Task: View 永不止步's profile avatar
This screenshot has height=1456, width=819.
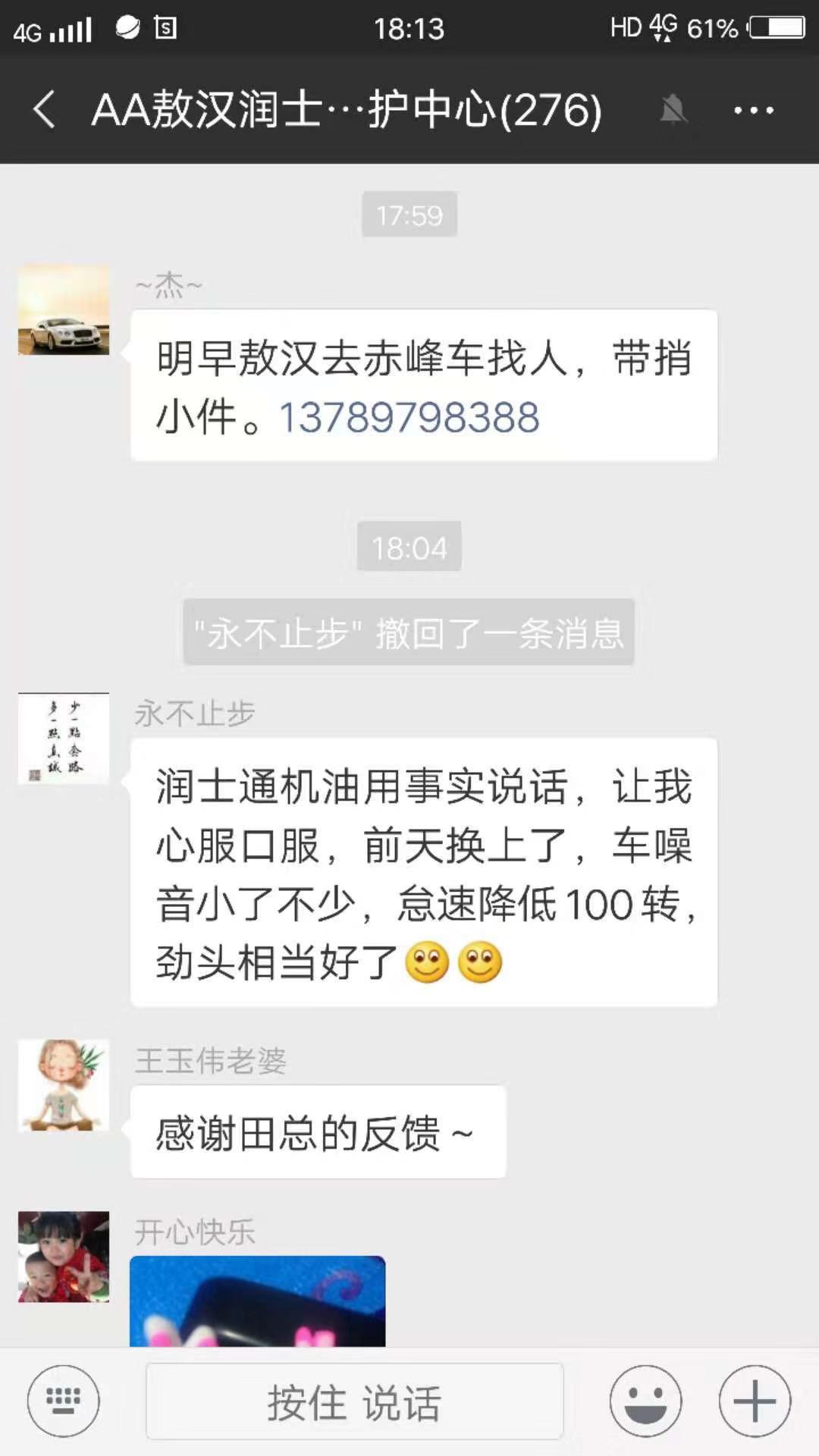Action: [x=64, y=738]
